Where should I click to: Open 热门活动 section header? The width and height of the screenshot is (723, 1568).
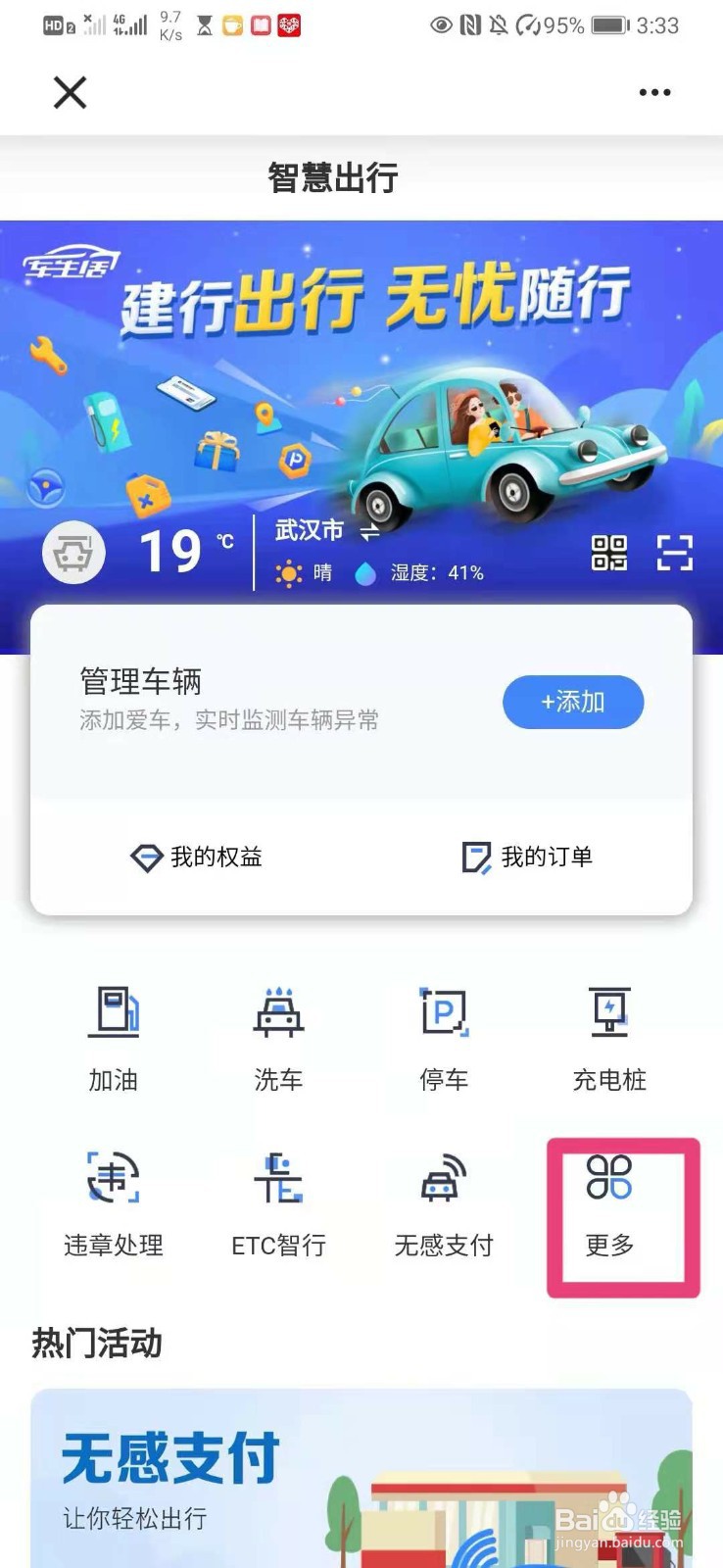coord(97,1345)
